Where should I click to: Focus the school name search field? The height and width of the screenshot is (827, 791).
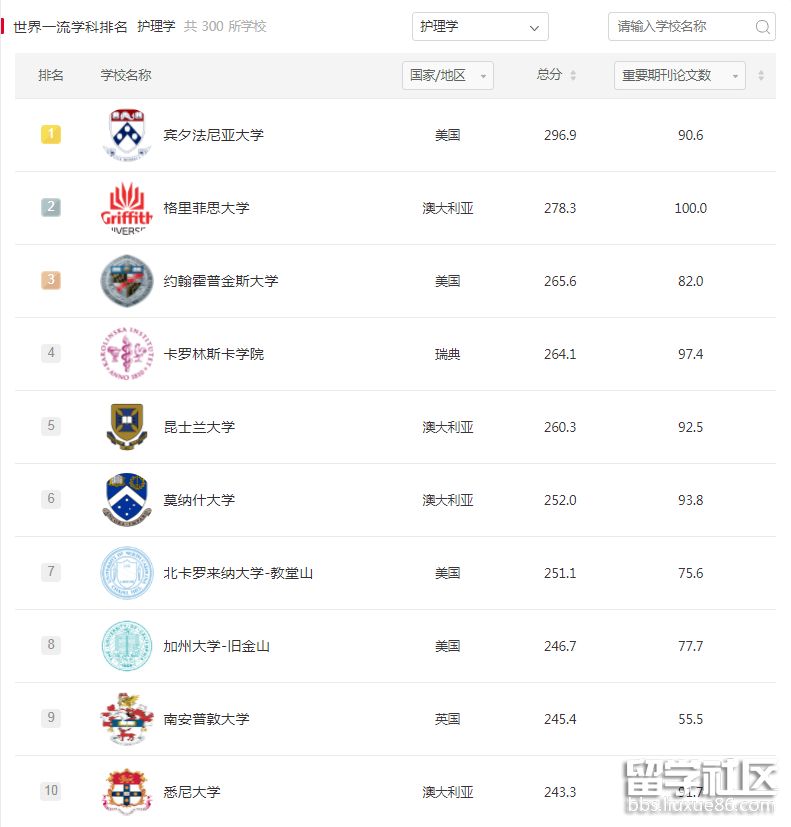(680, 27)
